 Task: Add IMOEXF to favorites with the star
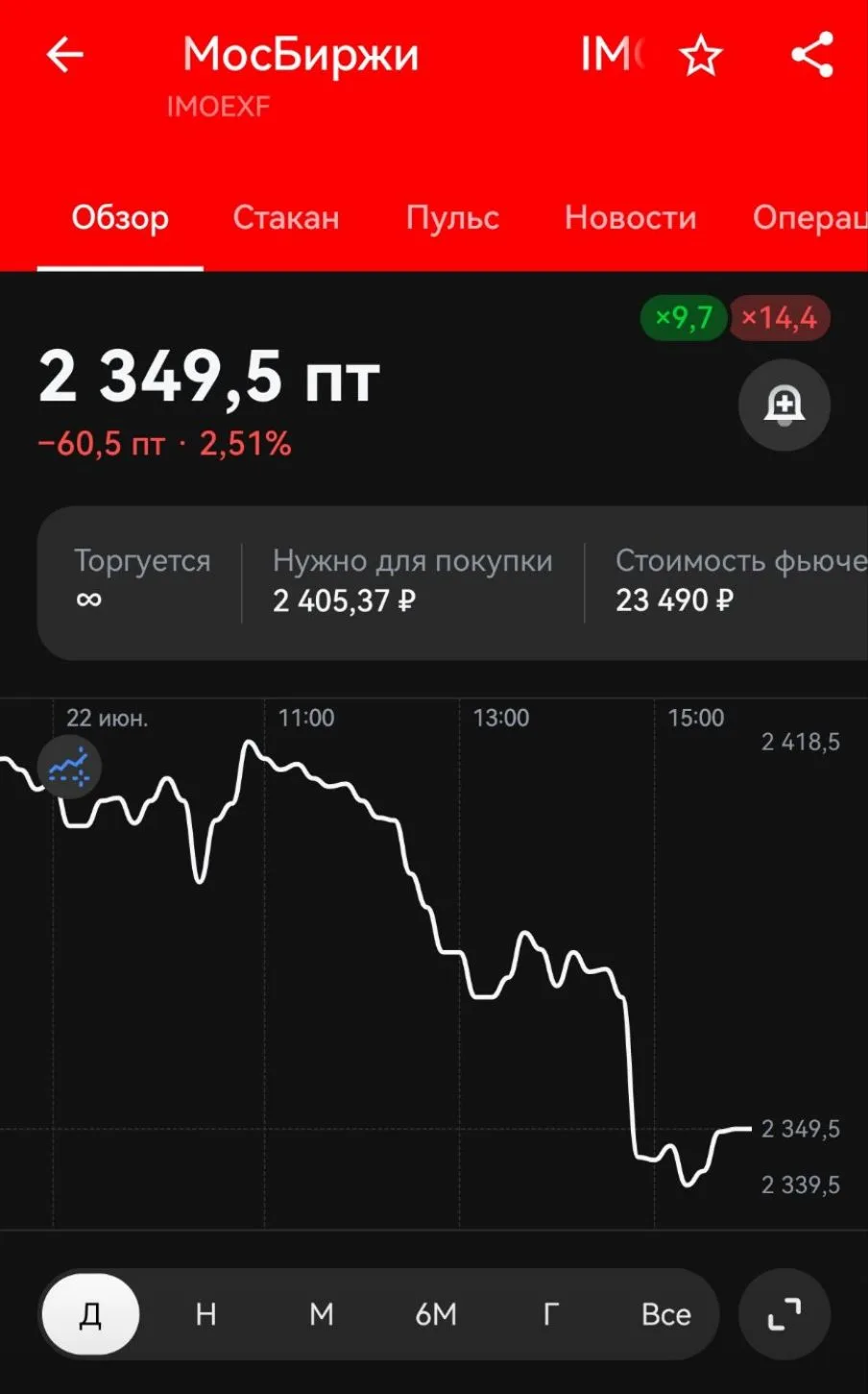coord(701,56)
